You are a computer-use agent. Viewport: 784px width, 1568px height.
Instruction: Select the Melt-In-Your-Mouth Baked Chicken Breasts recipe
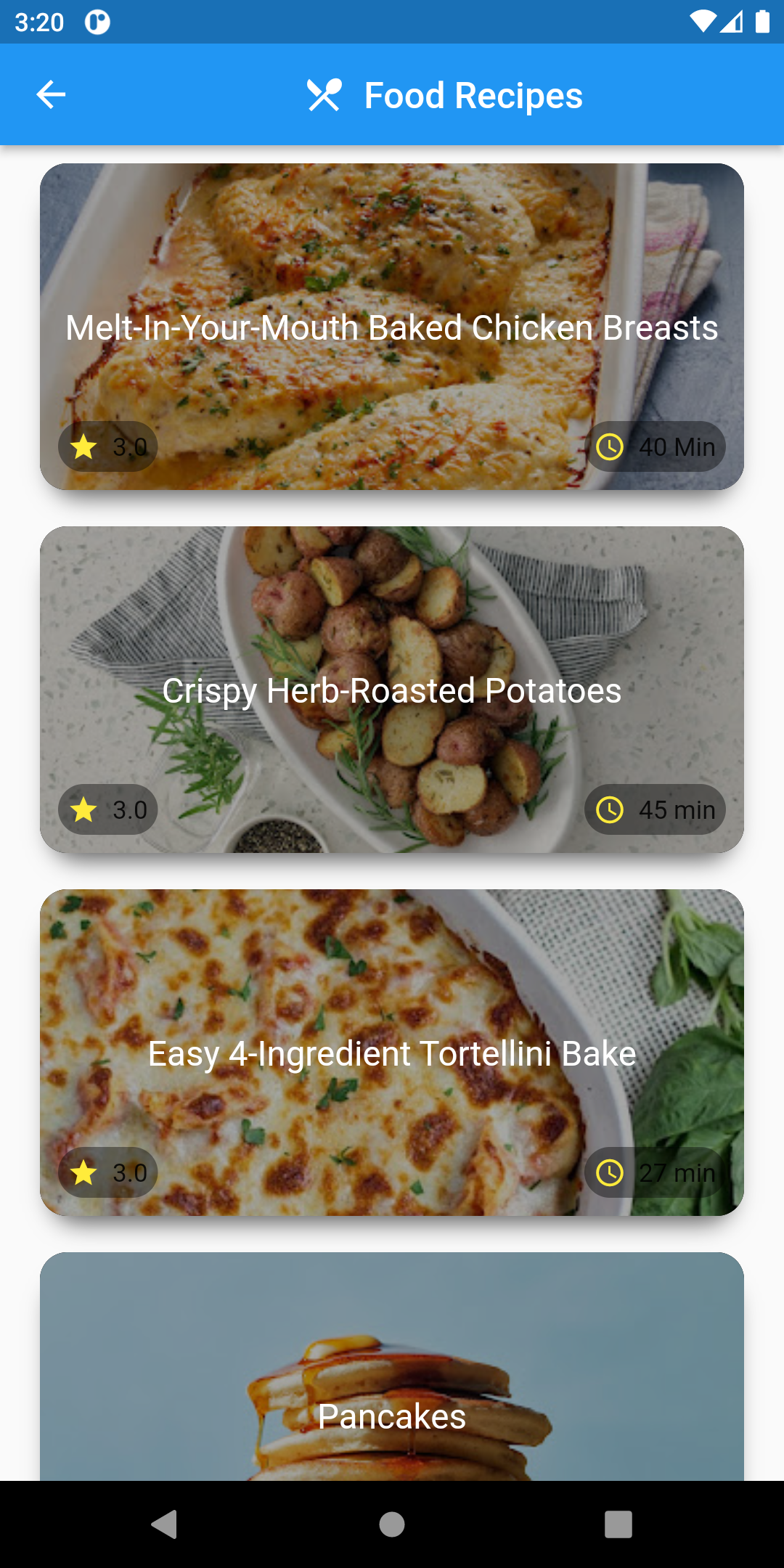point(392,327)
